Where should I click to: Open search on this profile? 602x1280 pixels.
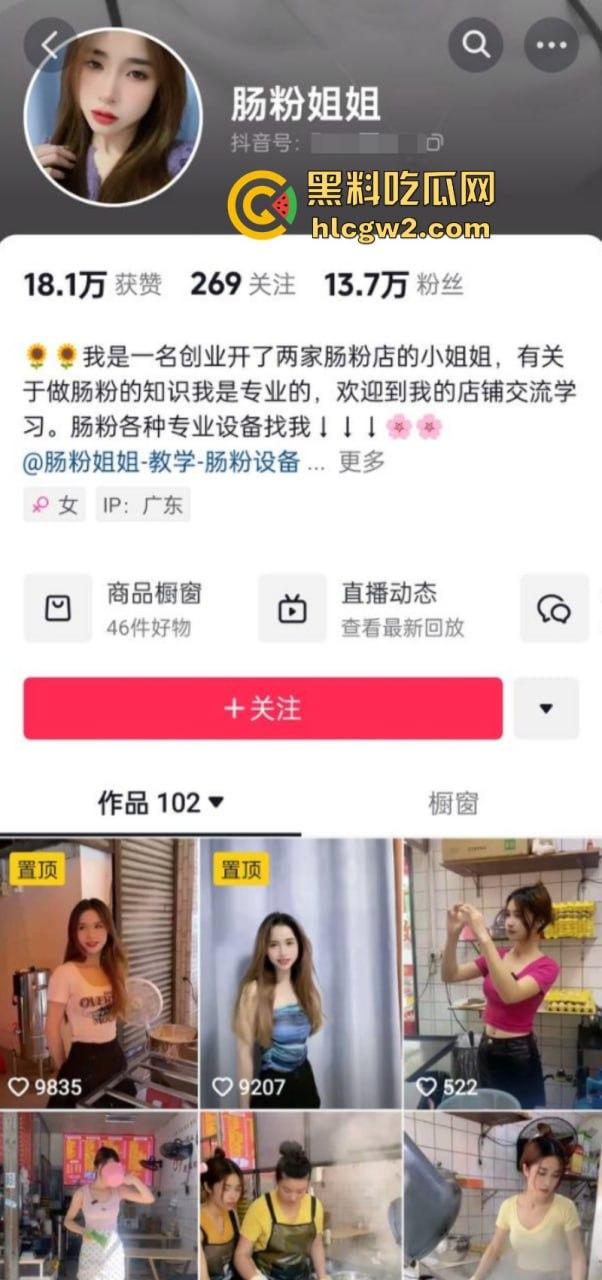(475, 44)
